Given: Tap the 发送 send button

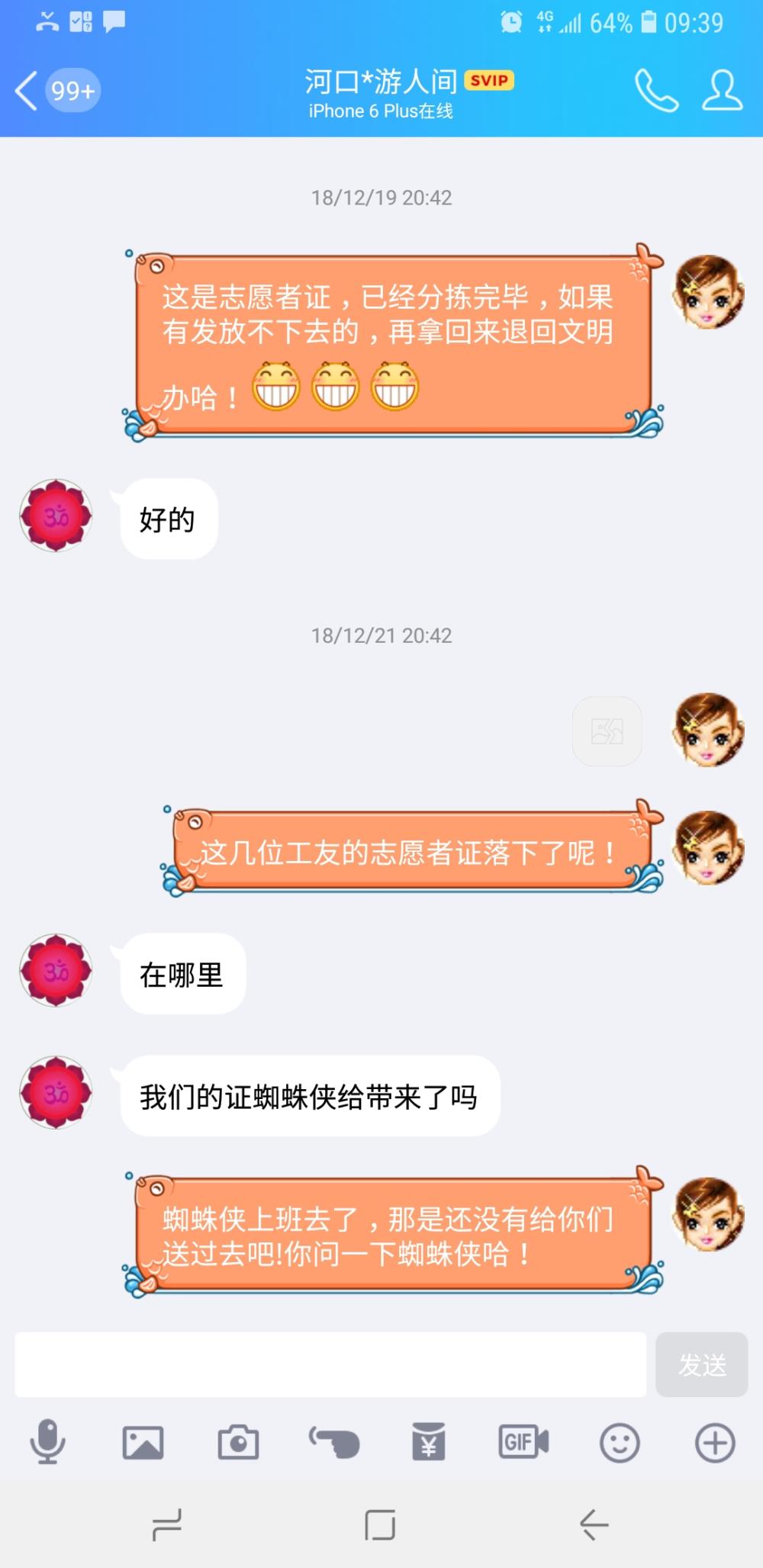Looking at the screenshot, I should tap(702, 1364).
